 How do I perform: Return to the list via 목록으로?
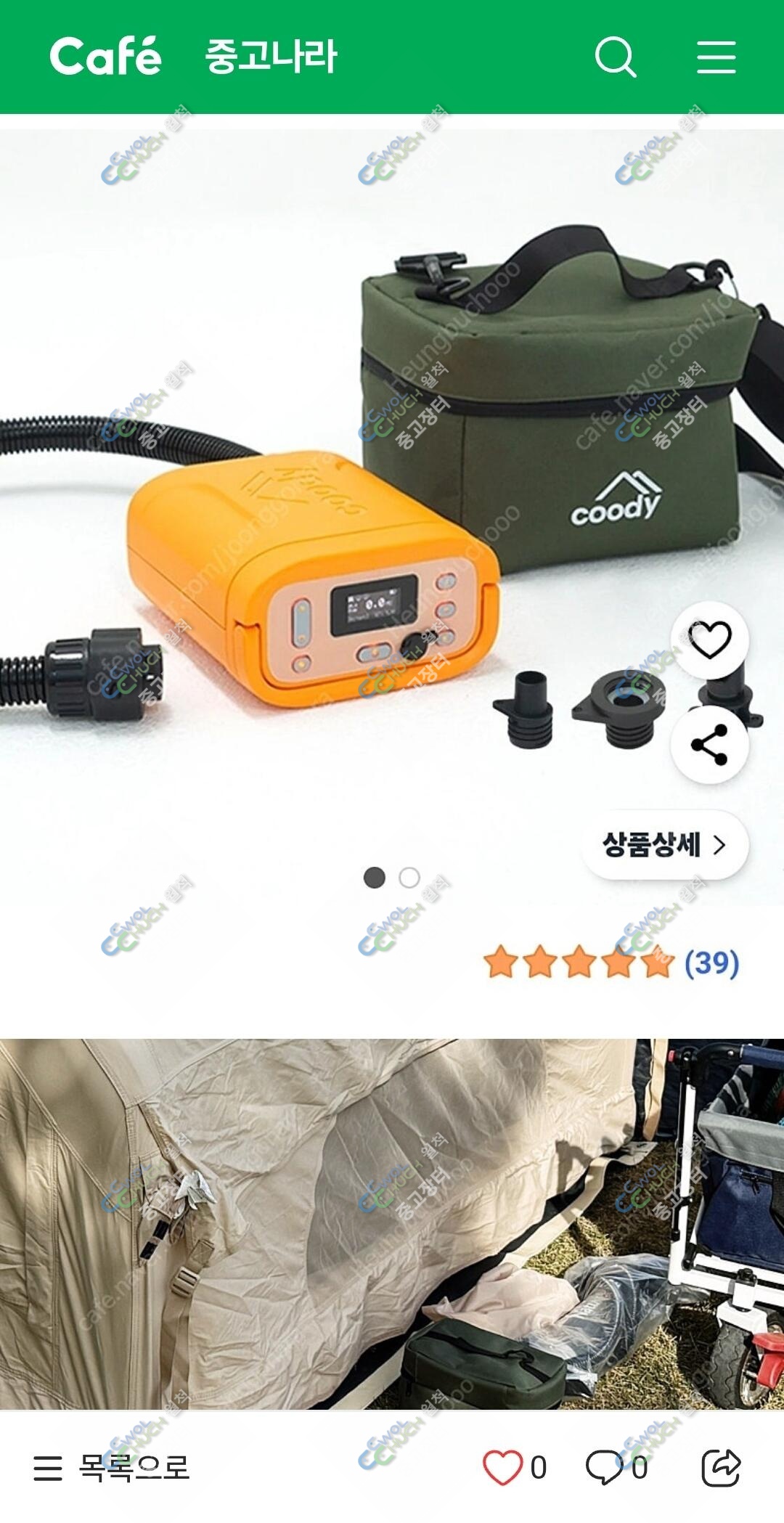(111, 1468)
